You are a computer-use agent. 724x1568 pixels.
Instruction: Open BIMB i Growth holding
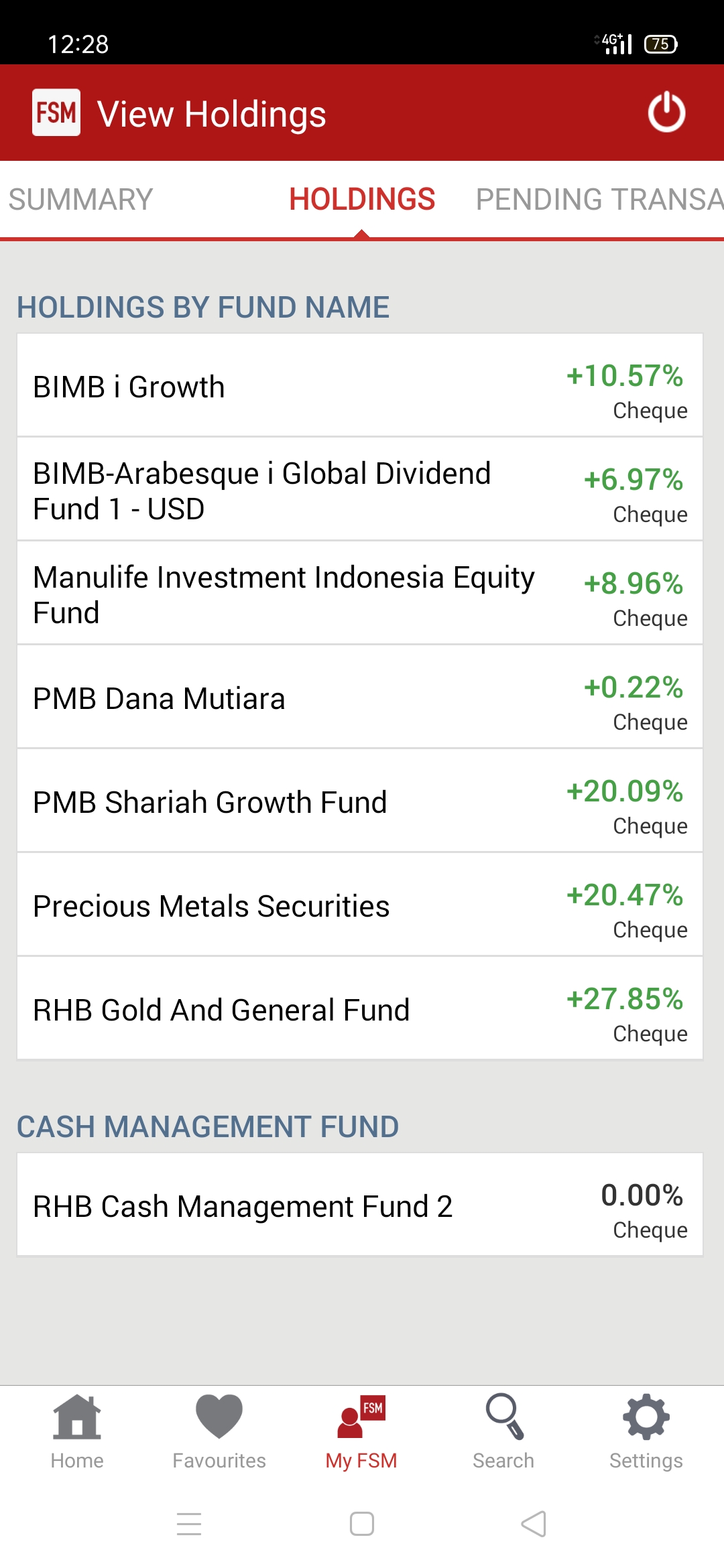click(360, 385)
